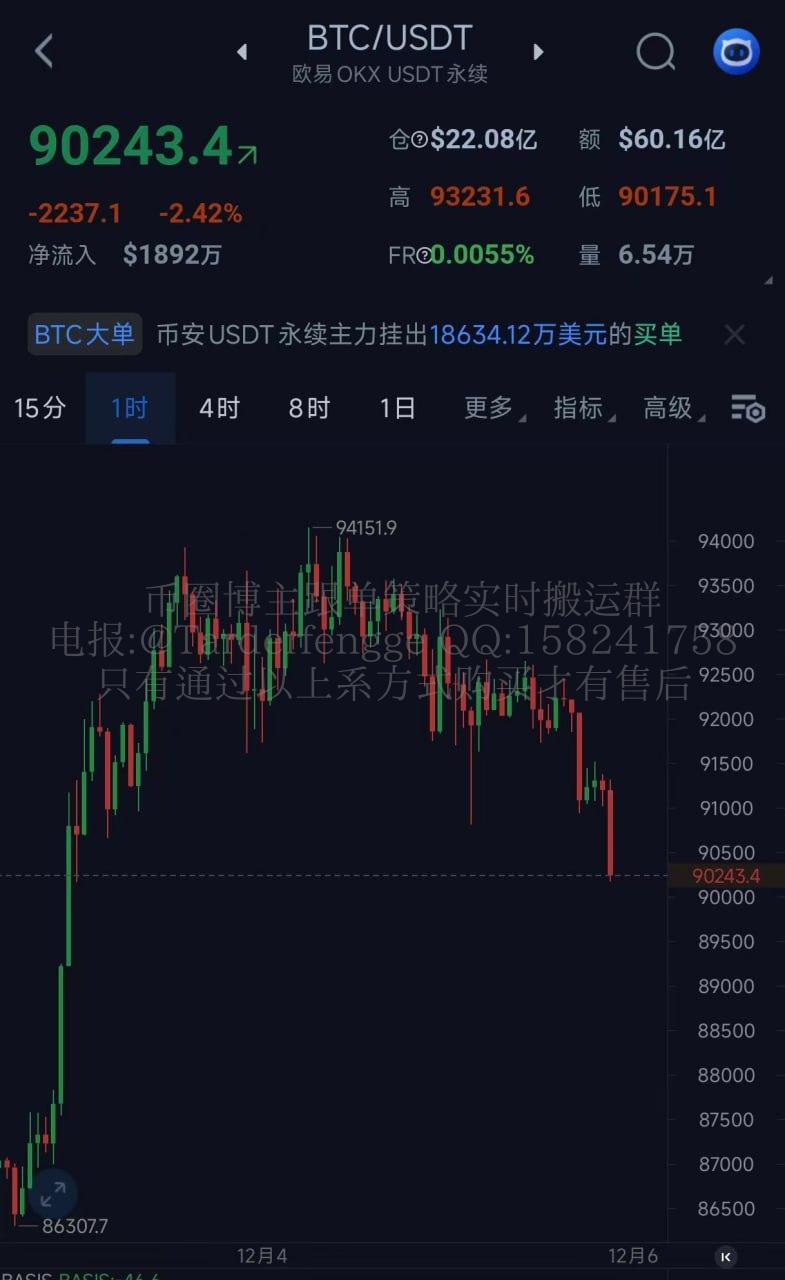The width and height of the screenshot is (785, 1280).
Task: Open the robot assistant icon
Action: [x=736, y=51]
